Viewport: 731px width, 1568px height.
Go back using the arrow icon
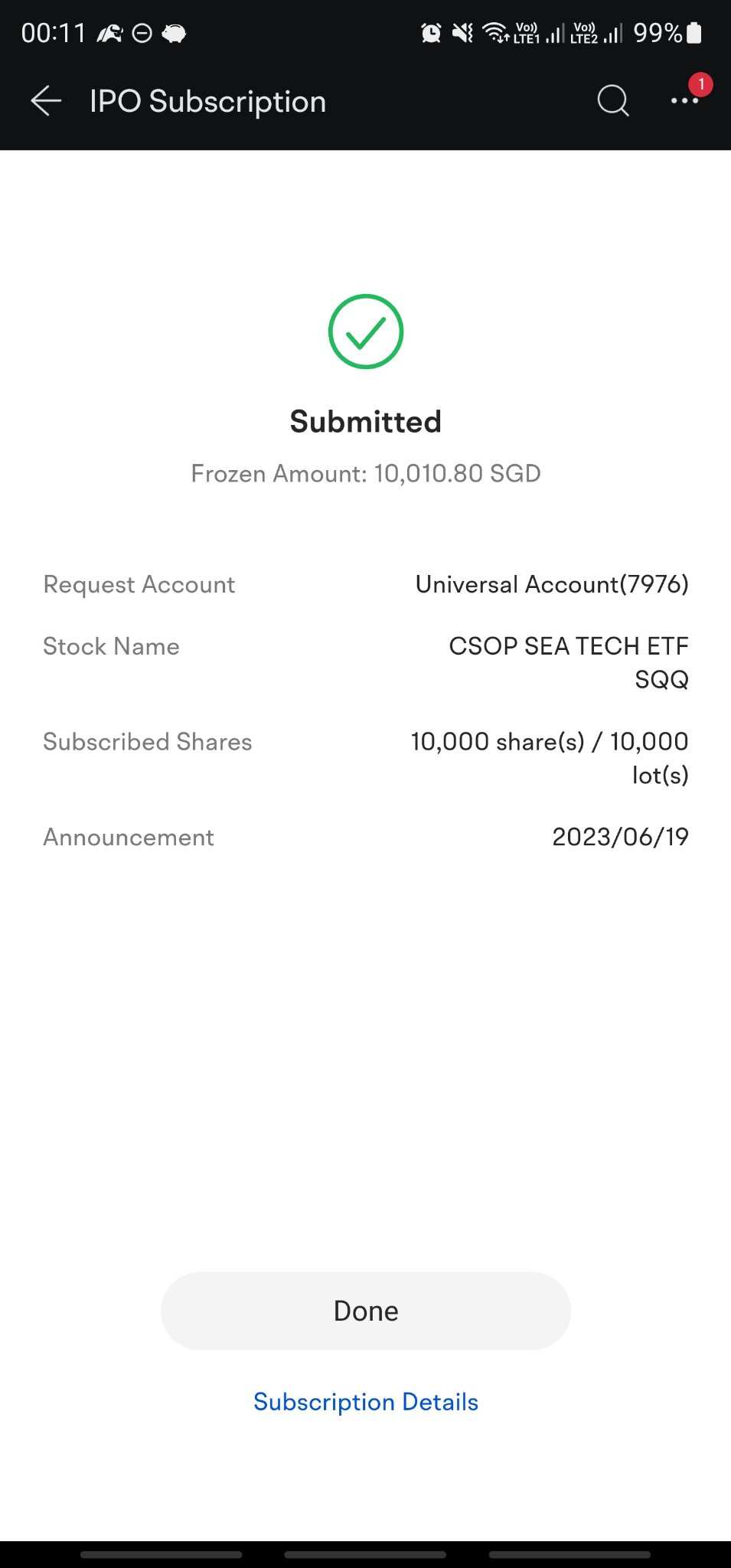tap(46, 101)
